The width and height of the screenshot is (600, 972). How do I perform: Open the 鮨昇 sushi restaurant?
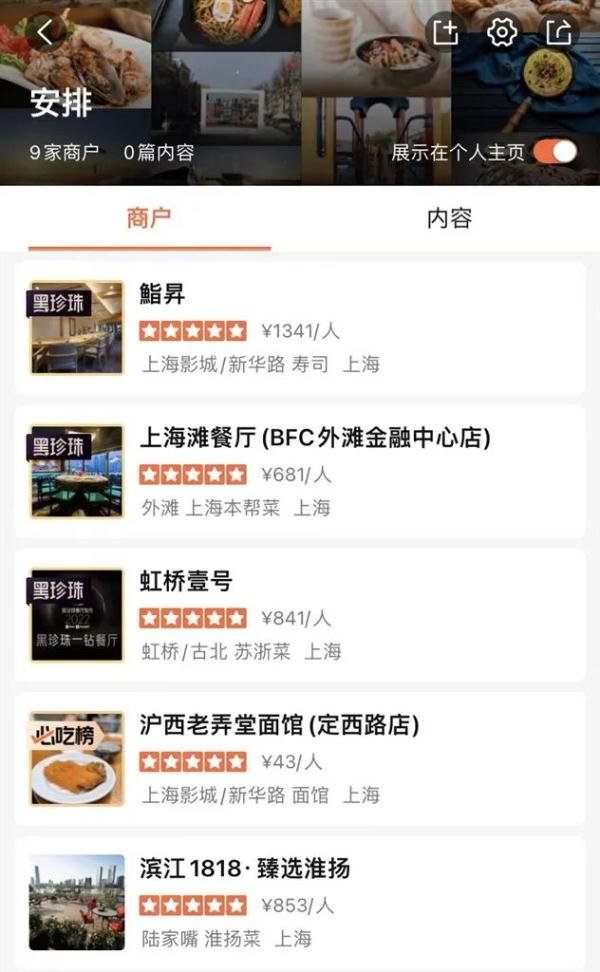pyautogui.click(x=300, y=328)
